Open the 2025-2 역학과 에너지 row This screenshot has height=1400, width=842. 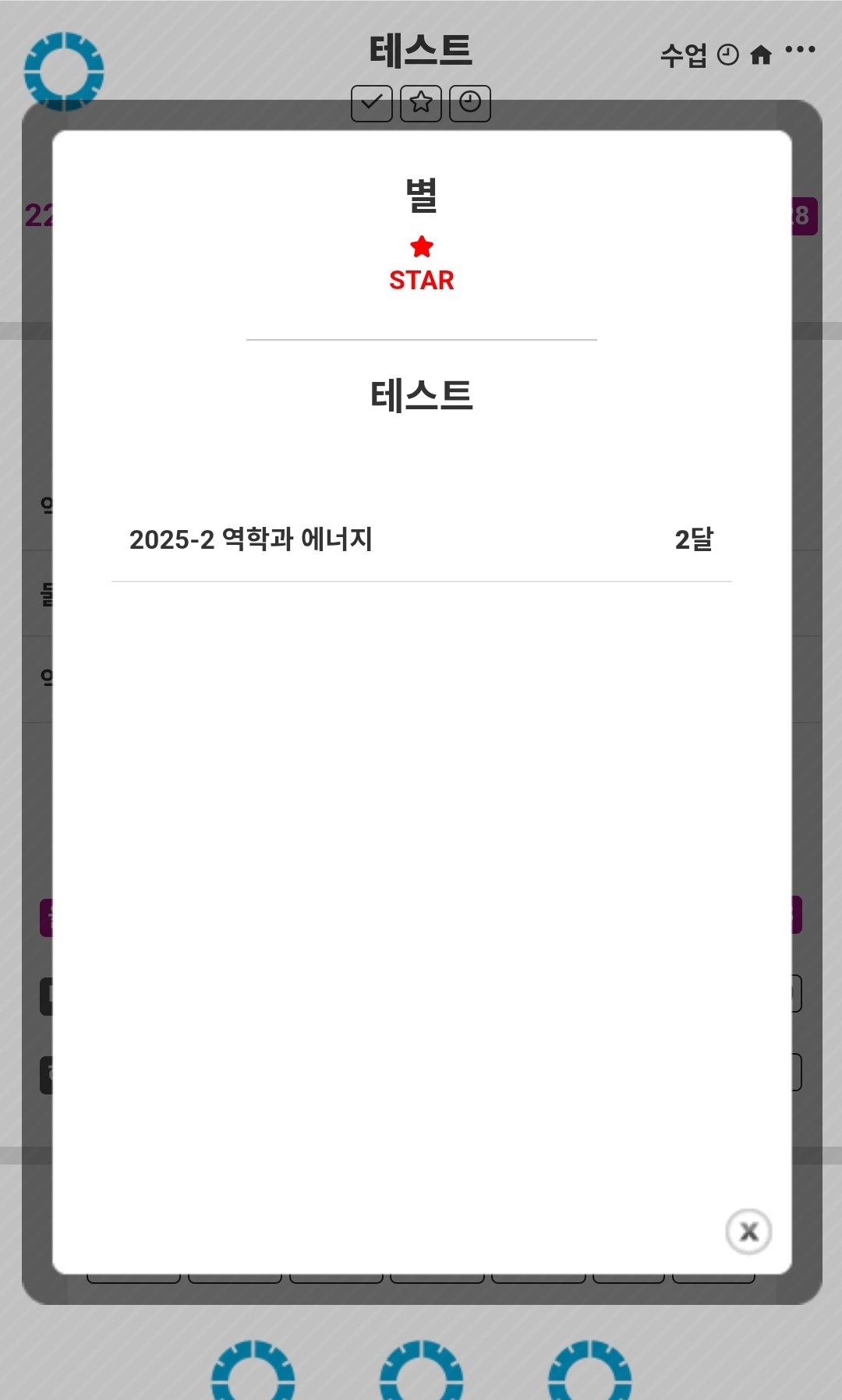pyautogui.click(x=421, y=539)
